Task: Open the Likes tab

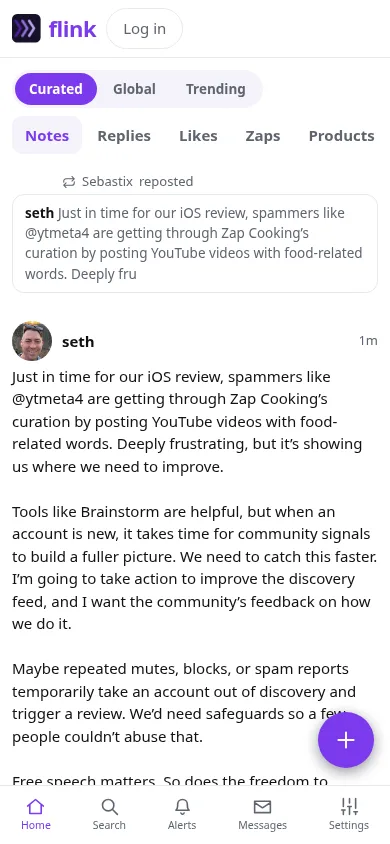Action: pyautogui.click(x=198, y=136)
